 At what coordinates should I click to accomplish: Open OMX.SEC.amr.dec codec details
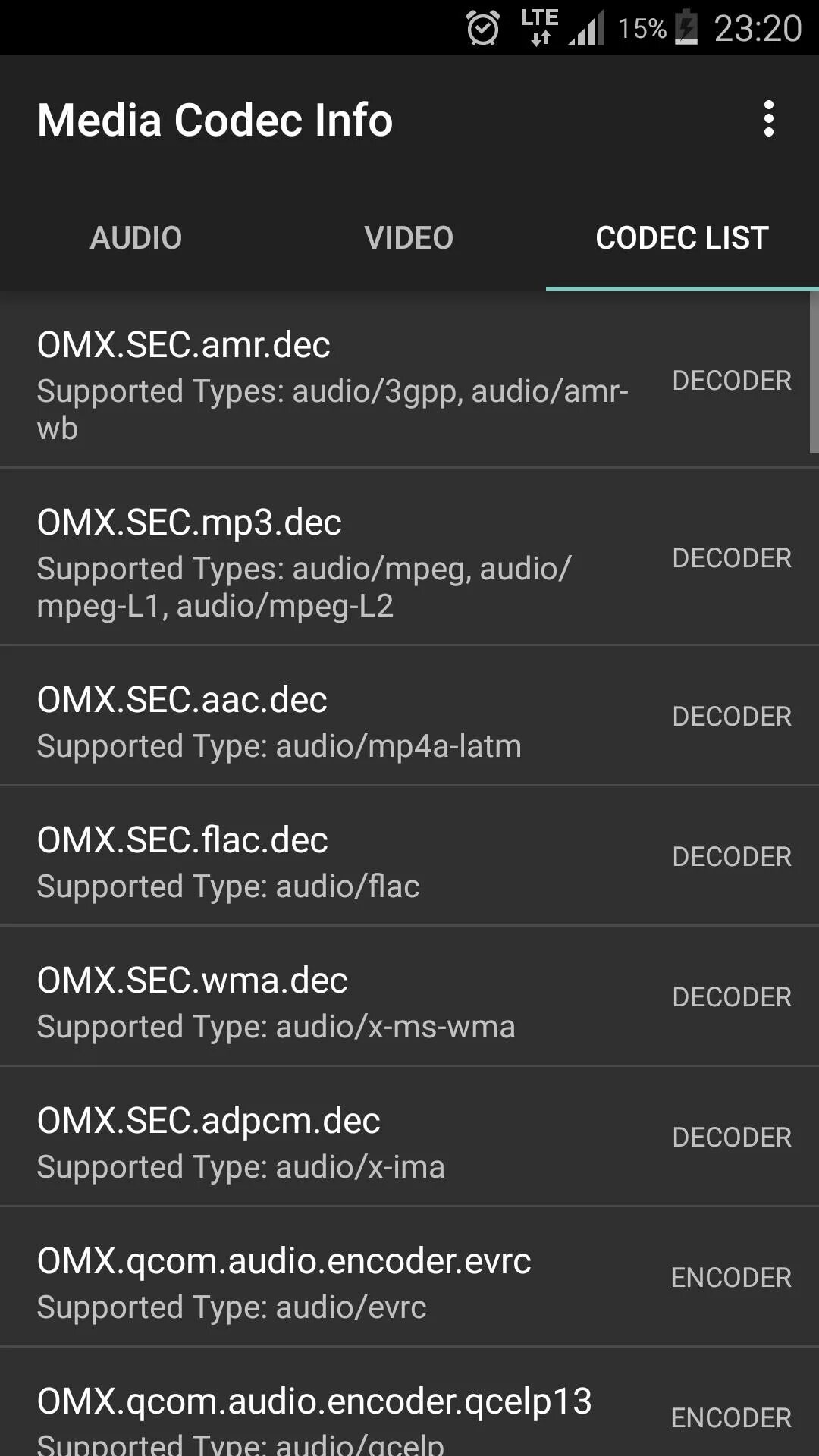click(x=409, y=381)
